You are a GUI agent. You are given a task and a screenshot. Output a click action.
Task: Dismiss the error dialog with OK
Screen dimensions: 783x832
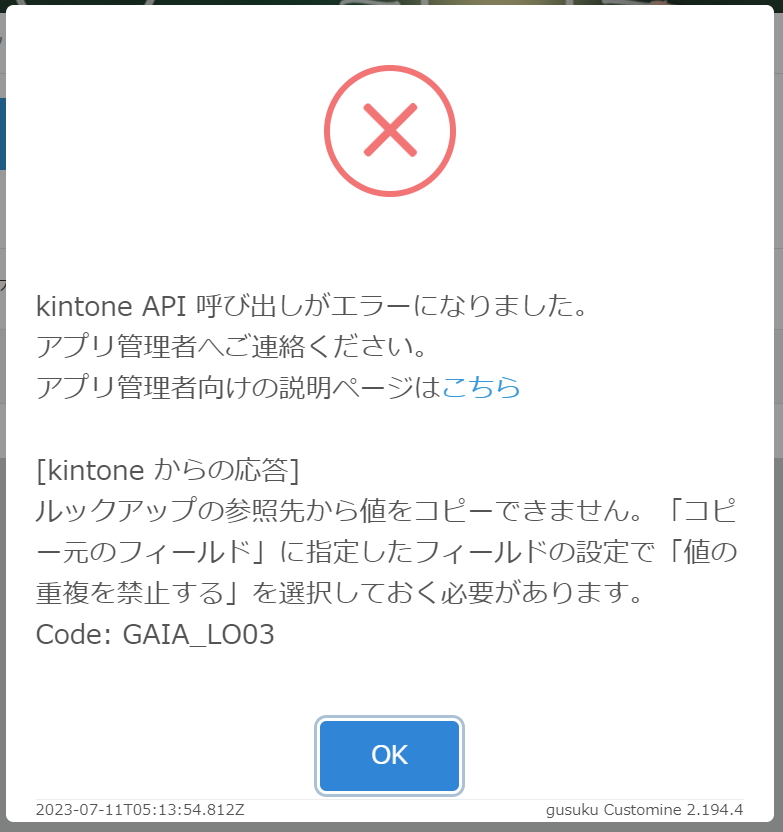pyautogui.click(x=389, y=756)
